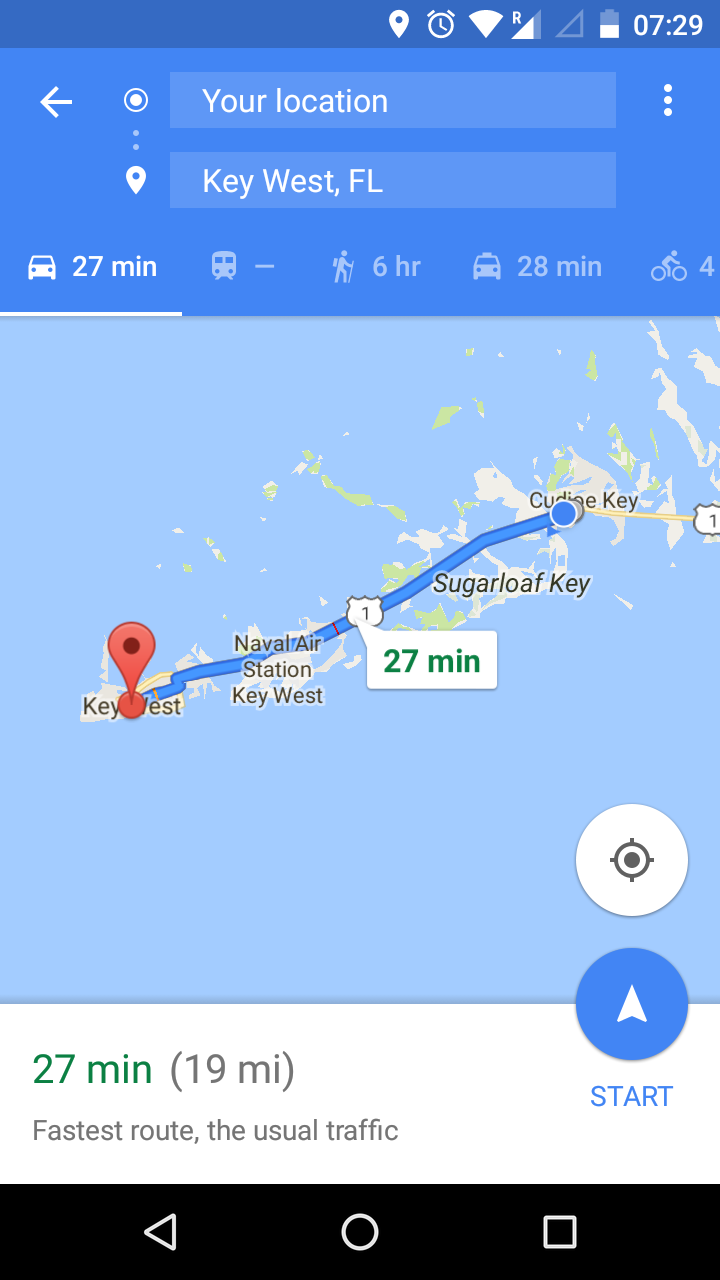Start navigation to Key West
The width and height of the screenshot is (720, 1280).
click(631, 1005)
